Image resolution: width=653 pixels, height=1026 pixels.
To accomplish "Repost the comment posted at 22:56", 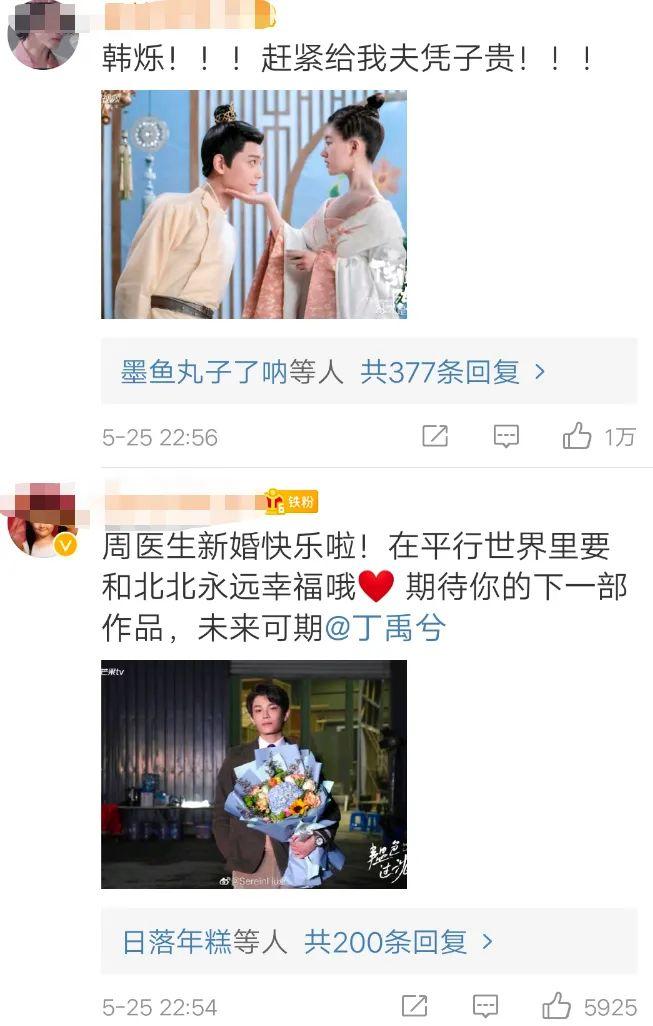I will [434, 436].
